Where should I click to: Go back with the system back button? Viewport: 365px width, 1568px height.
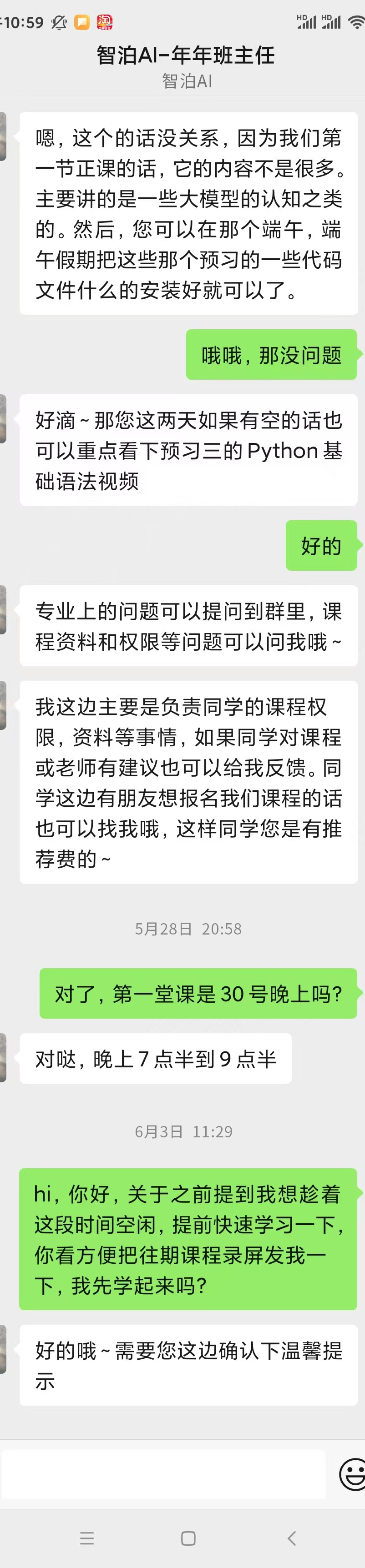(291, 1538)
